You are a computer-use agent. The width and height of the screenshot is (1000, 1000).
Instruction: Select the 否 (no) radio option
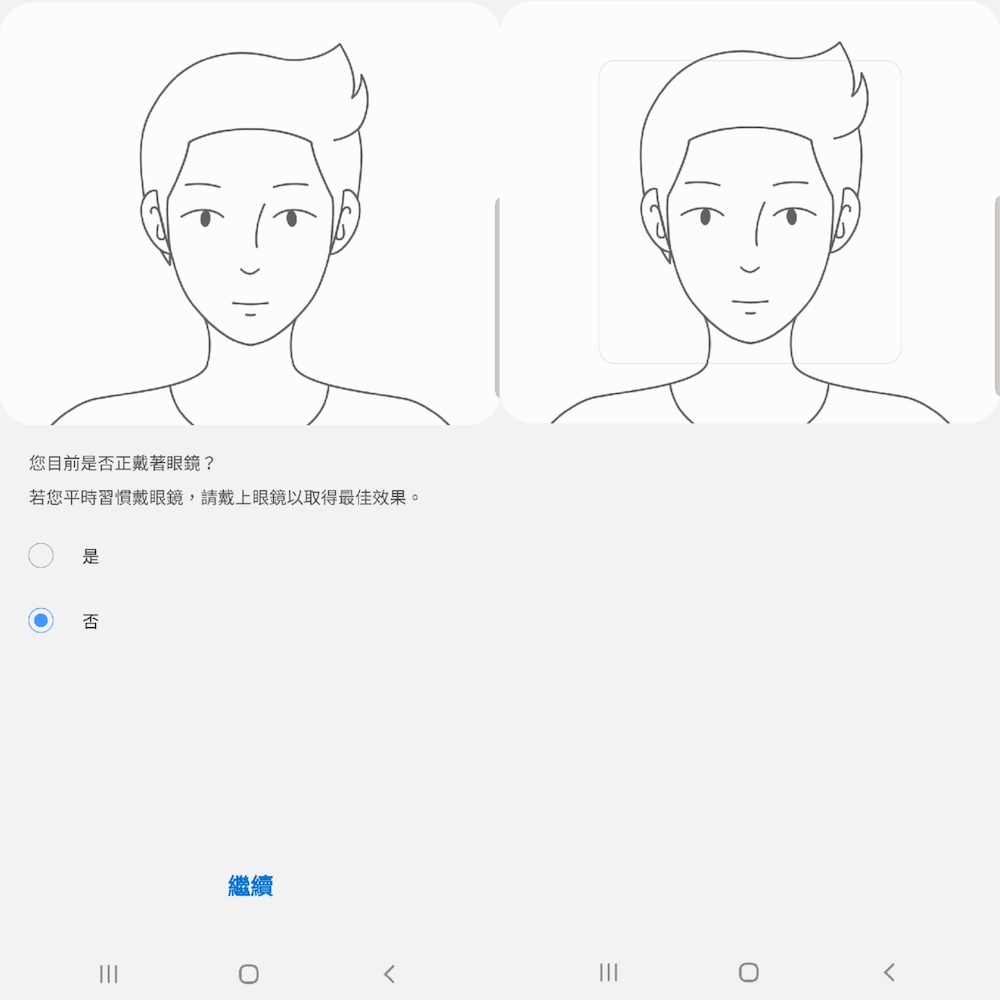41,621
